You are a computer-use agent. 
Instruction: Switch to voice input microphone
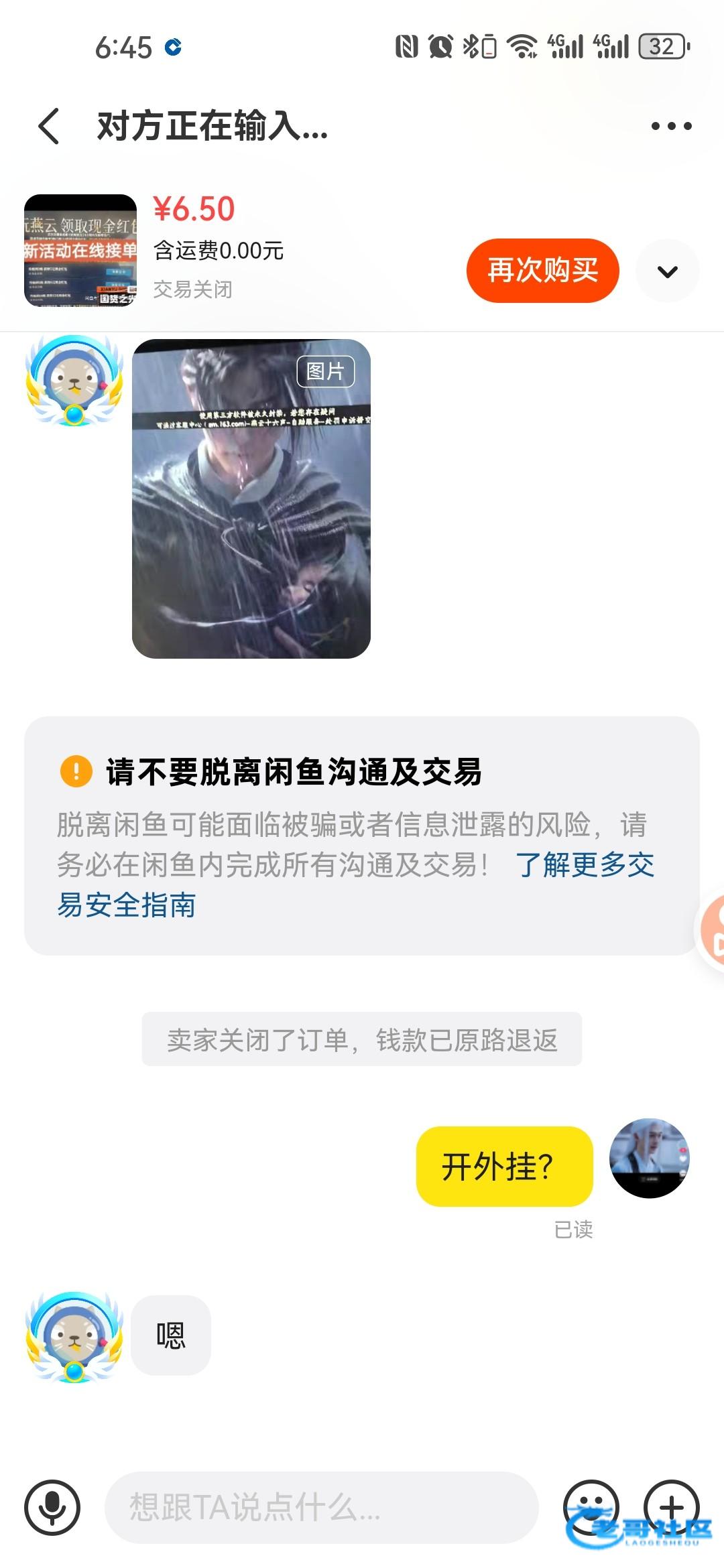tap(52, 1508)
